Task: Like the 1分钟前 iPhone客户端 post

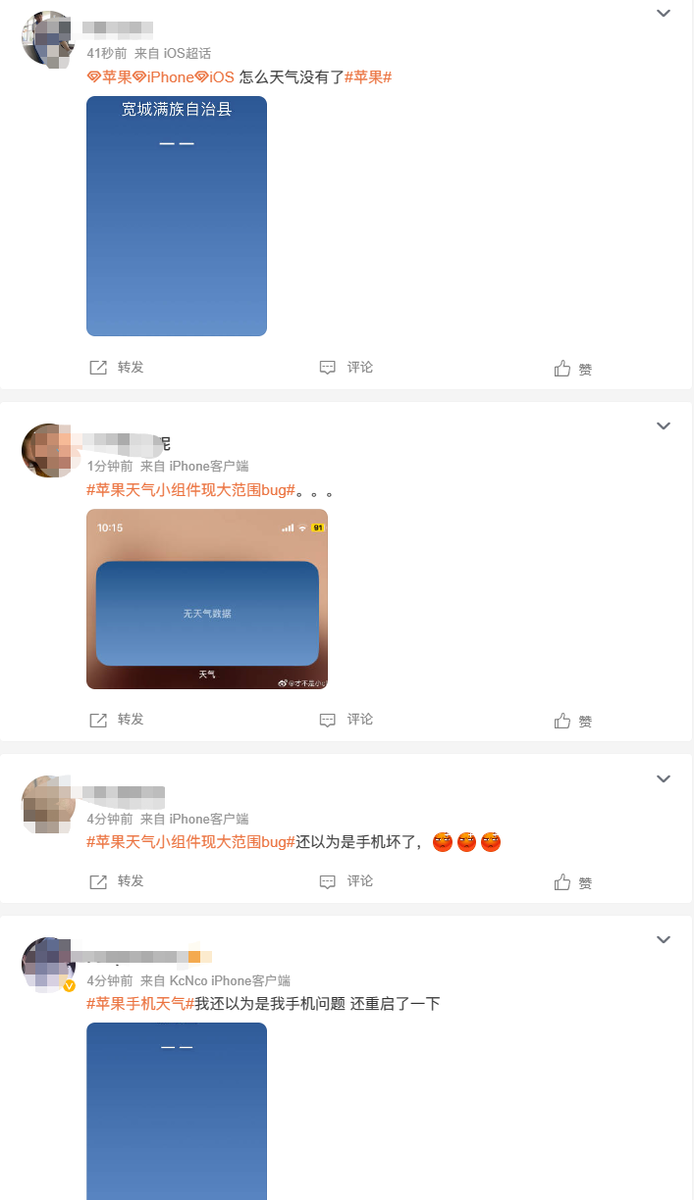Action: (573, 720)
